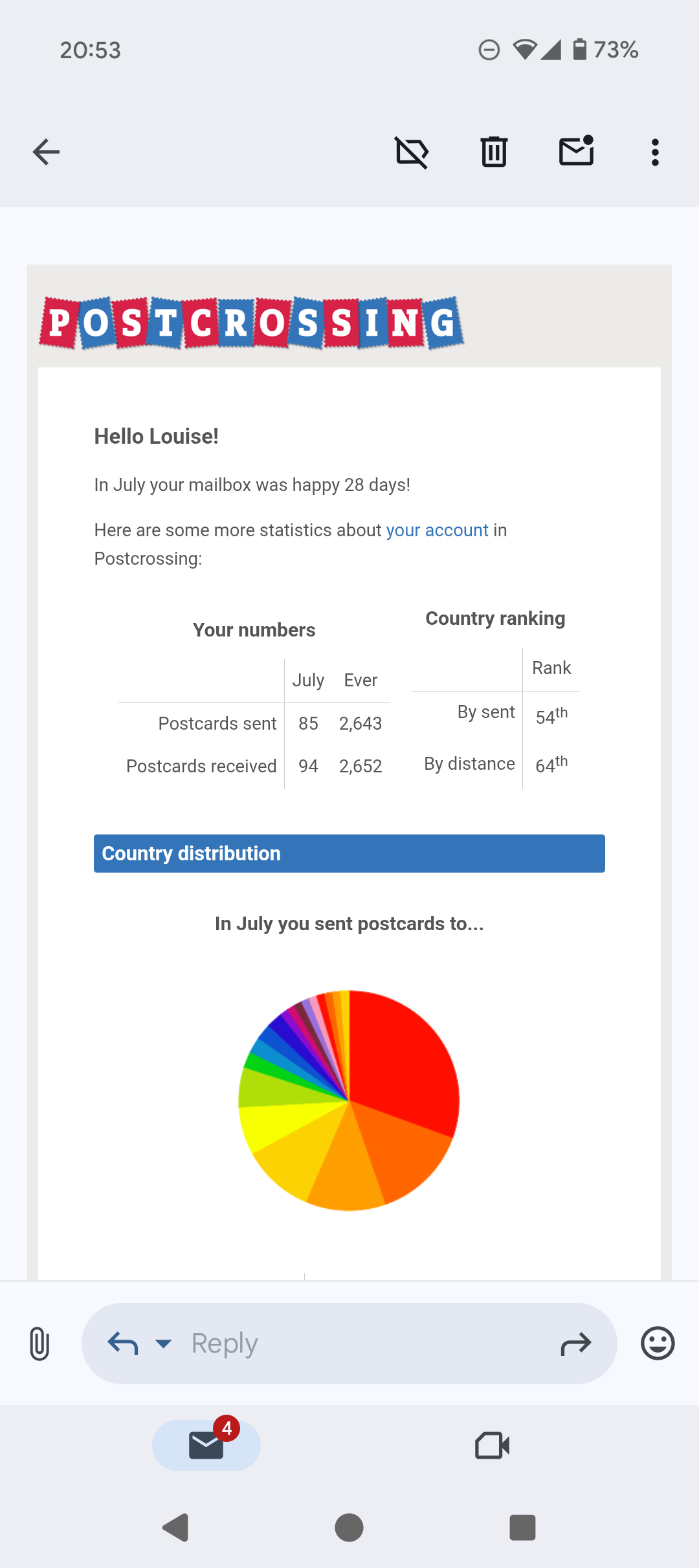Open the emoji reaction picker
Screen dimensions: 699x1568
(658, 1344)
